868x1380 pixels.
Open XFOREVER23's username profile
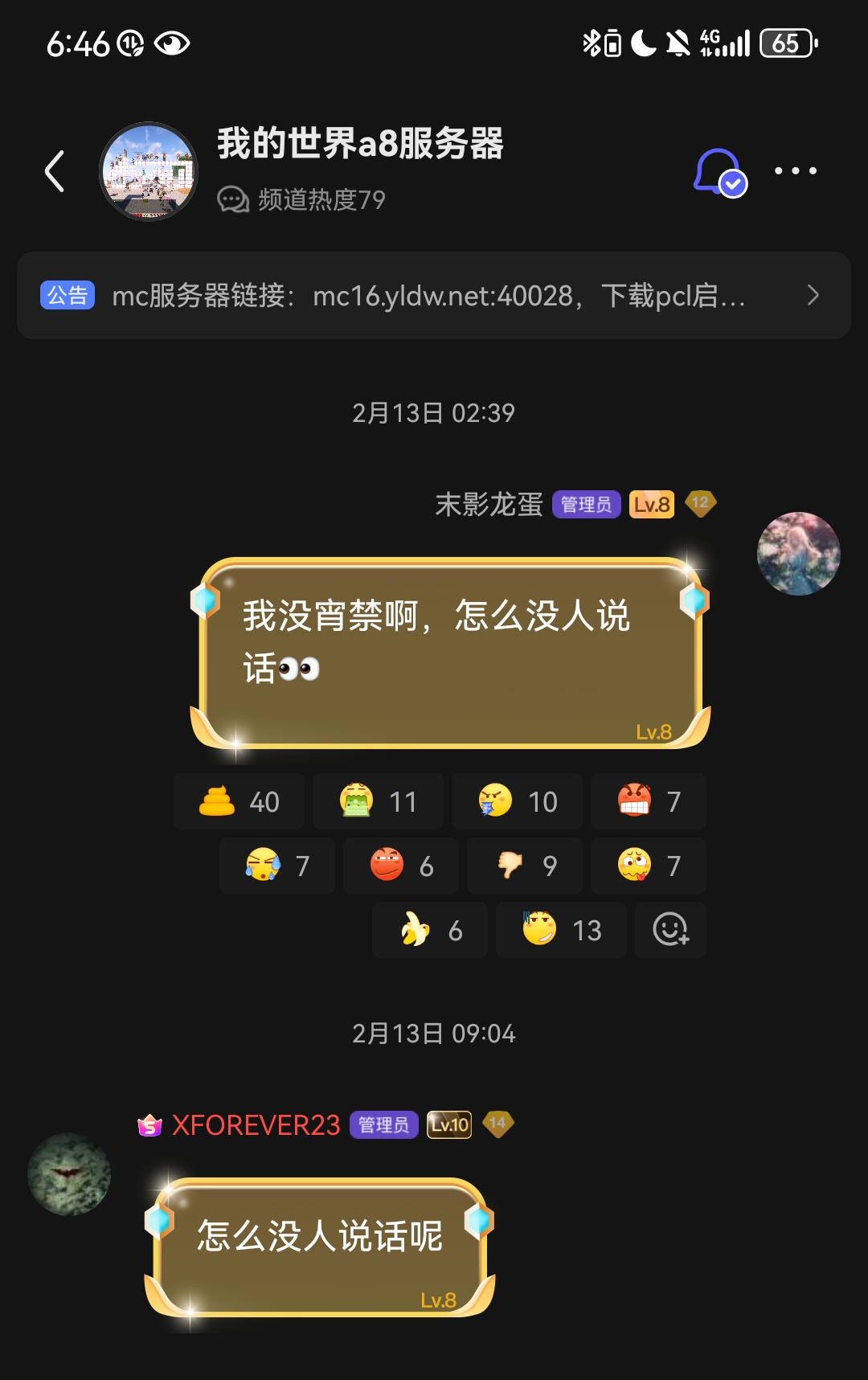click(x=256, y=1125)
